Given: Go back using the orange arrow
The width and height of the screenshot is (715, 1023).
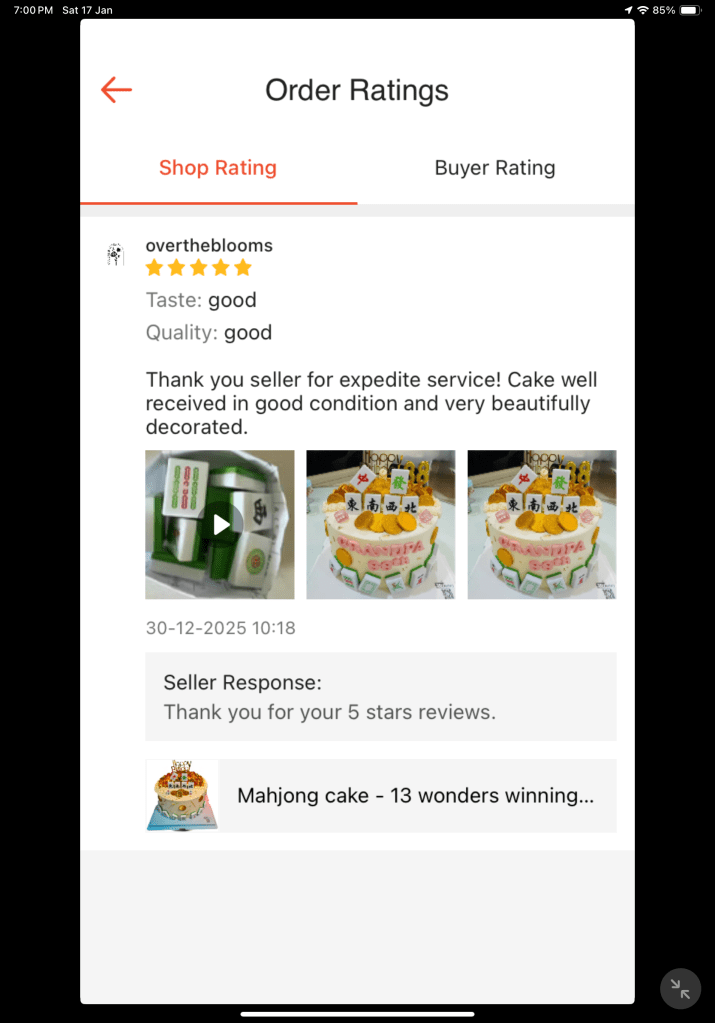Looking at the screenshot, I should point(116,90).
